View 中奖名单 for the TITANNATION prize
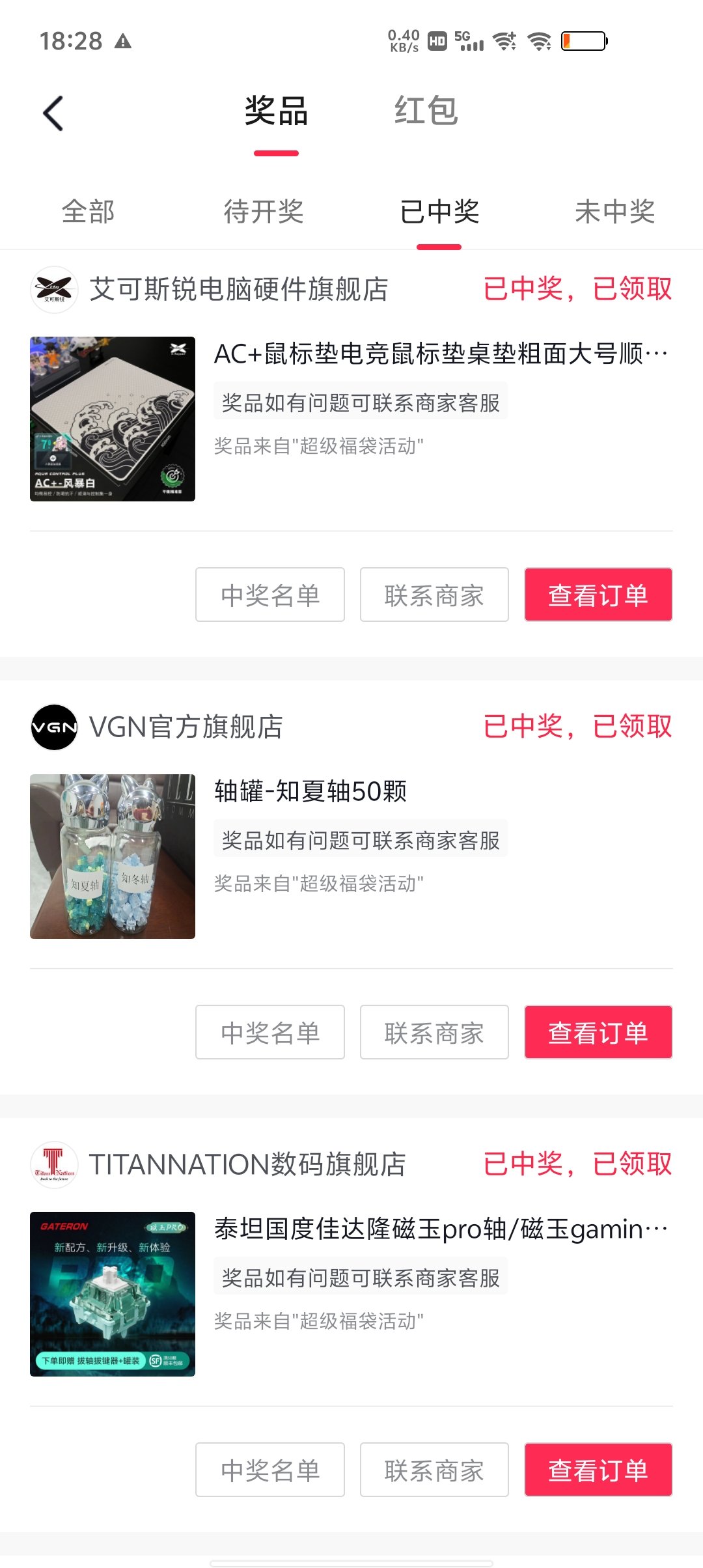The height and width of the screenshot is (1568, 703). pyautogui.click(x=270, y=1470)
